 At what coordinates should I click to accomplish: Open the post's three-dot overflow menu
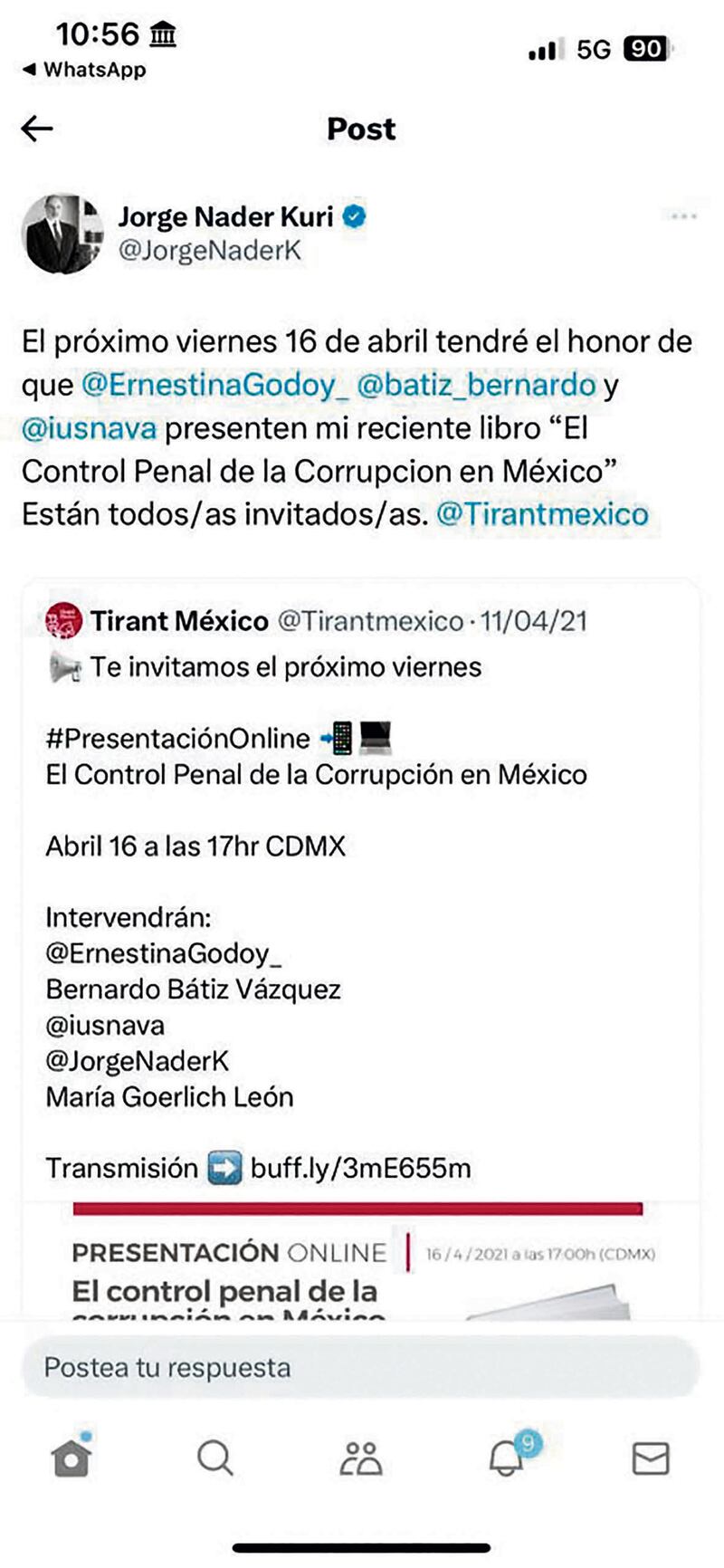pyautogui.click(x=683, y=216)
